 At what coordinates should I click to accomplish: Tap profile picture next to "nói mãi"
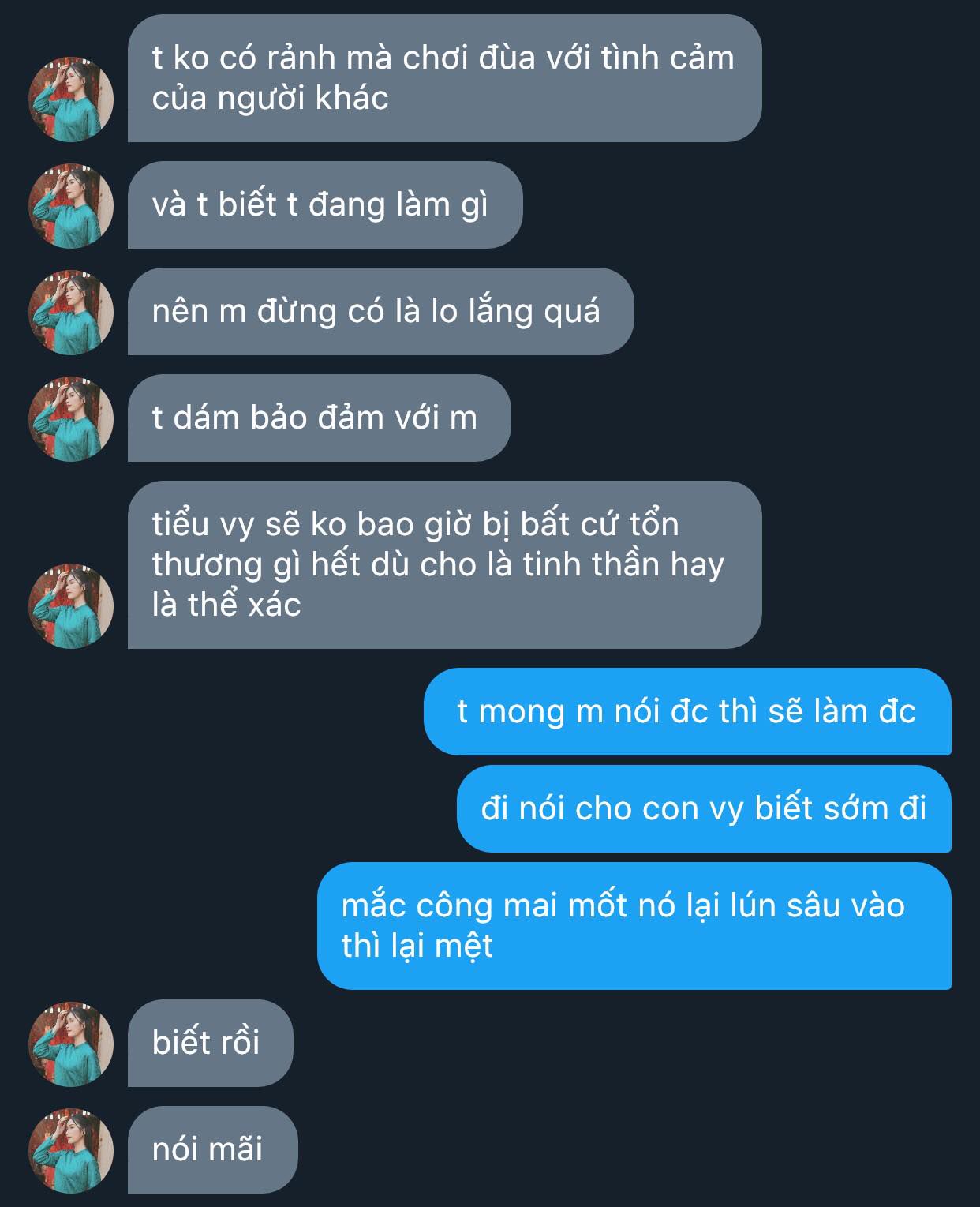71,1150
